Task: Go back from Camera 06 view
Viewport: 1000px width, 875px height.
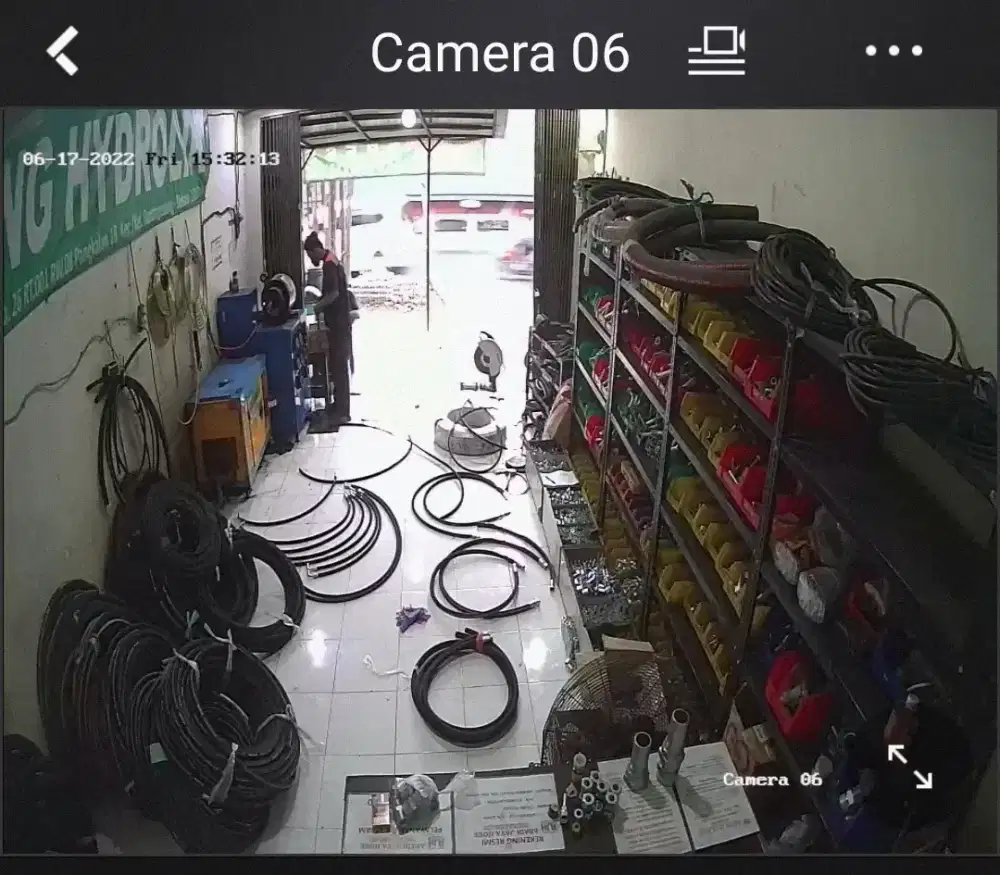Action: [63, 51]
